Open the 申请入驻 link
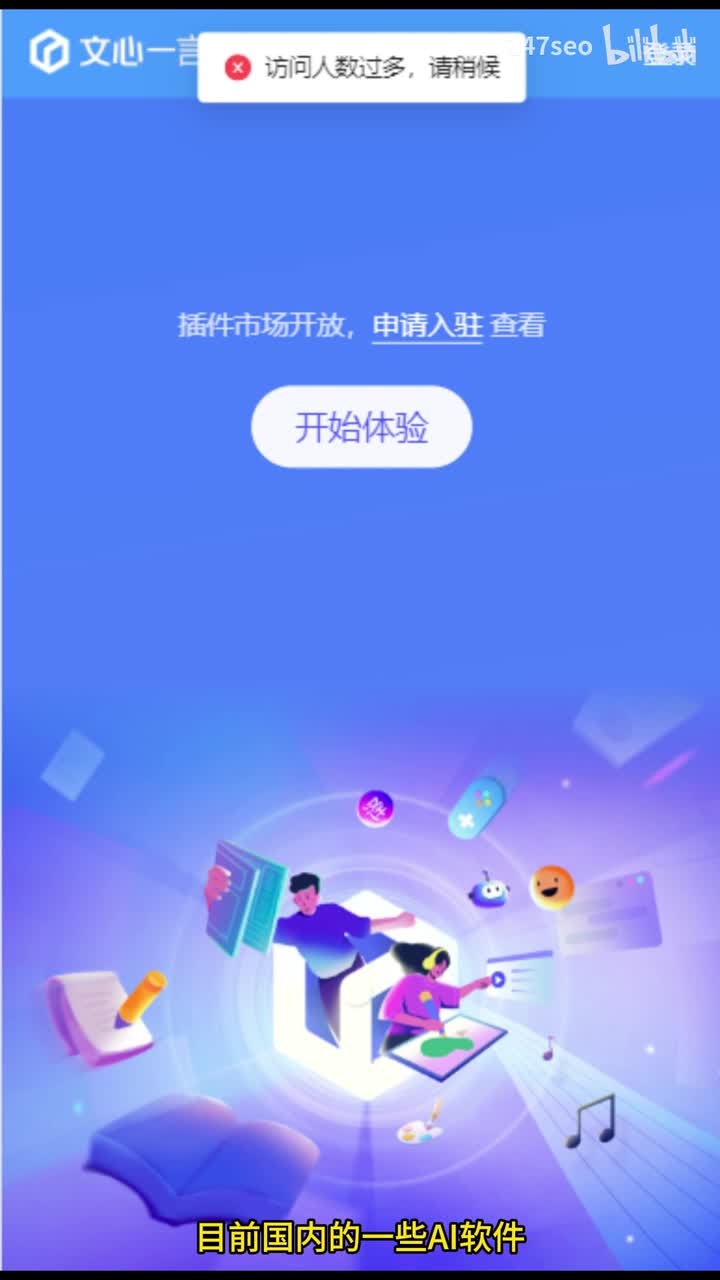This screenshot has width=720, height=1280. click(x=427, y=326)
